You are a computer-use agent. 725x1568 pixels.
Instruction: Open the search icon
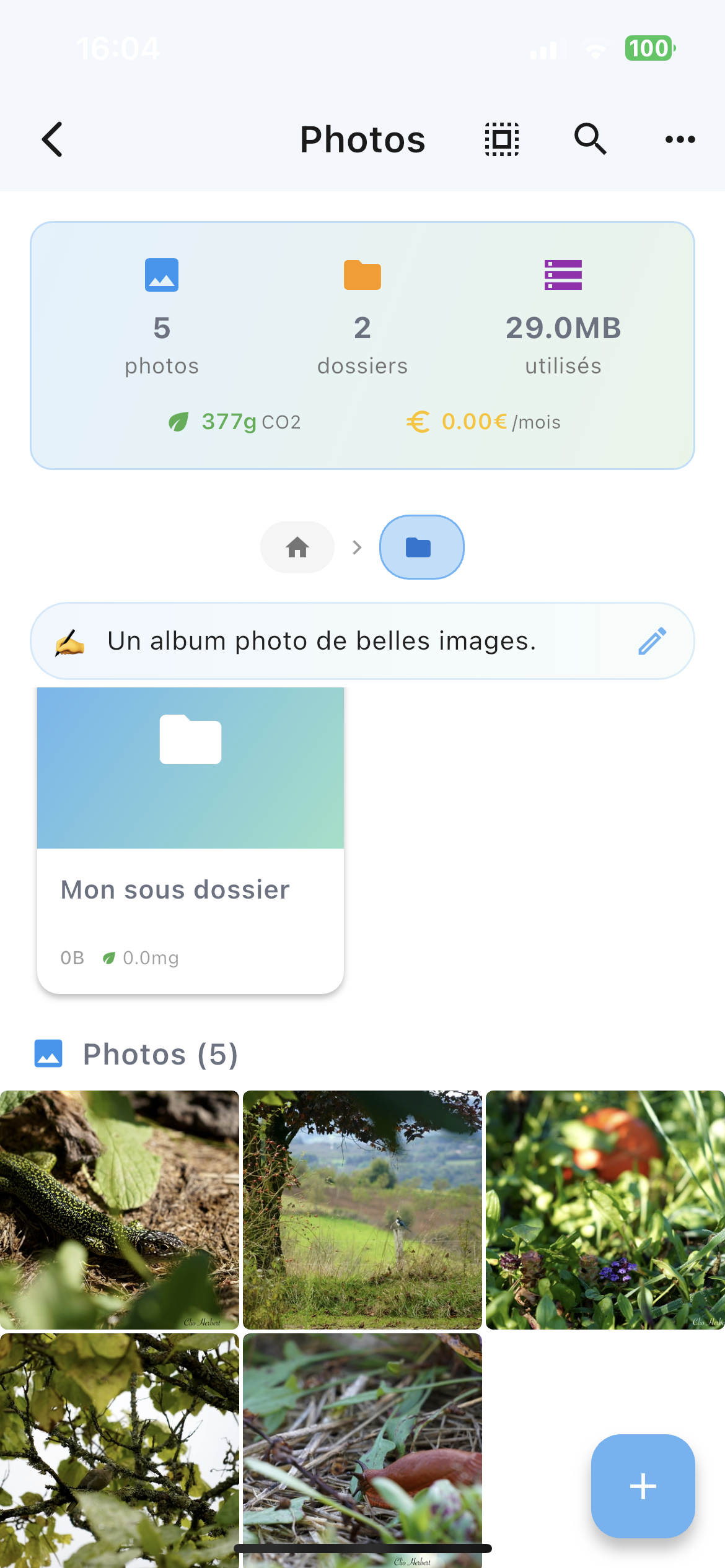(x=590, y=139)
